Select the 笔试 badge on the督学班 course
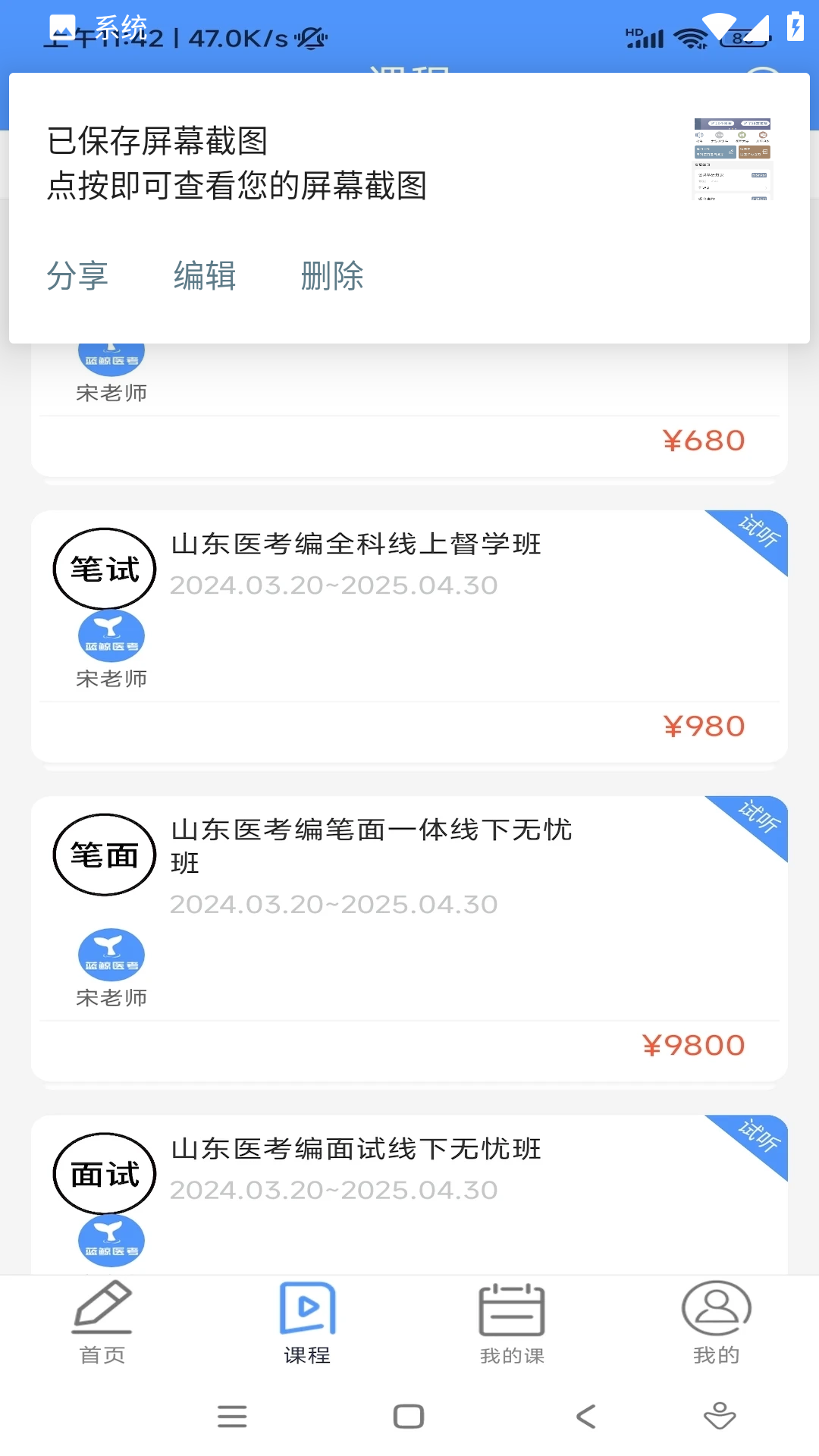This screenshot has height=1456, width=819. 104,568
